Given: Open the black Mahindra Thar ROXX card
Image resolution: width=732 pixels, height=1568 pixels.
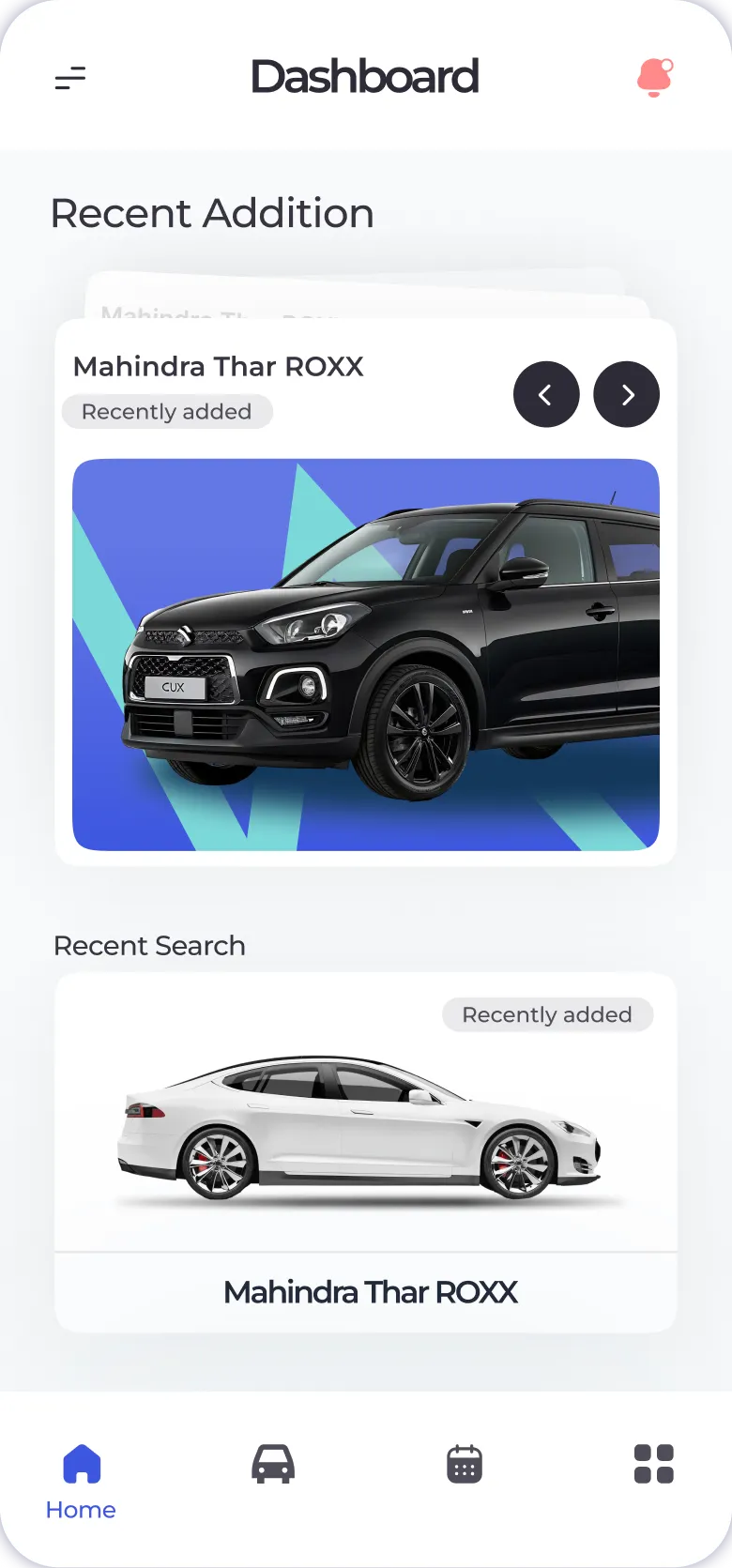Looking at the screenshot, I should [x=365, y=654].
